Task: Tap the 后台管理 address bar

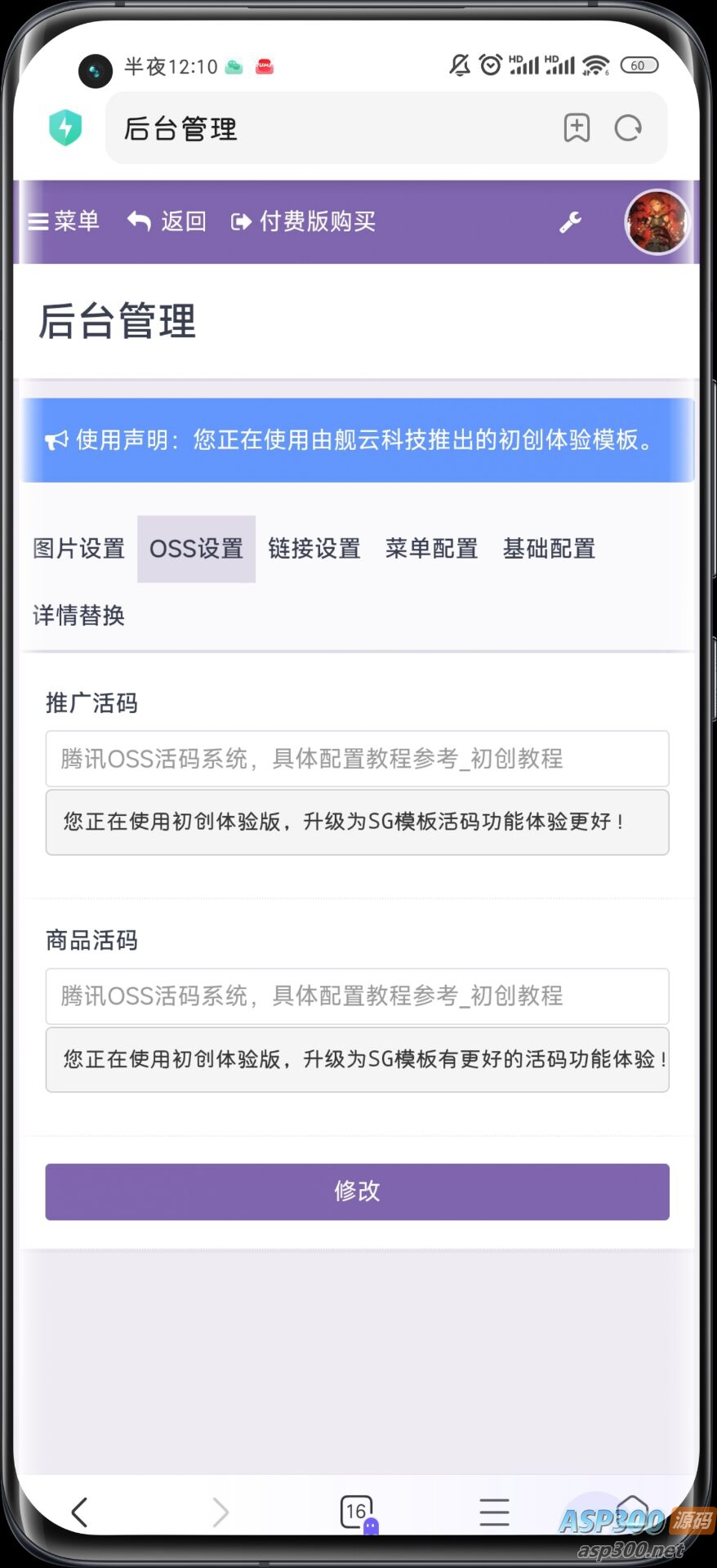Action: 327,128
